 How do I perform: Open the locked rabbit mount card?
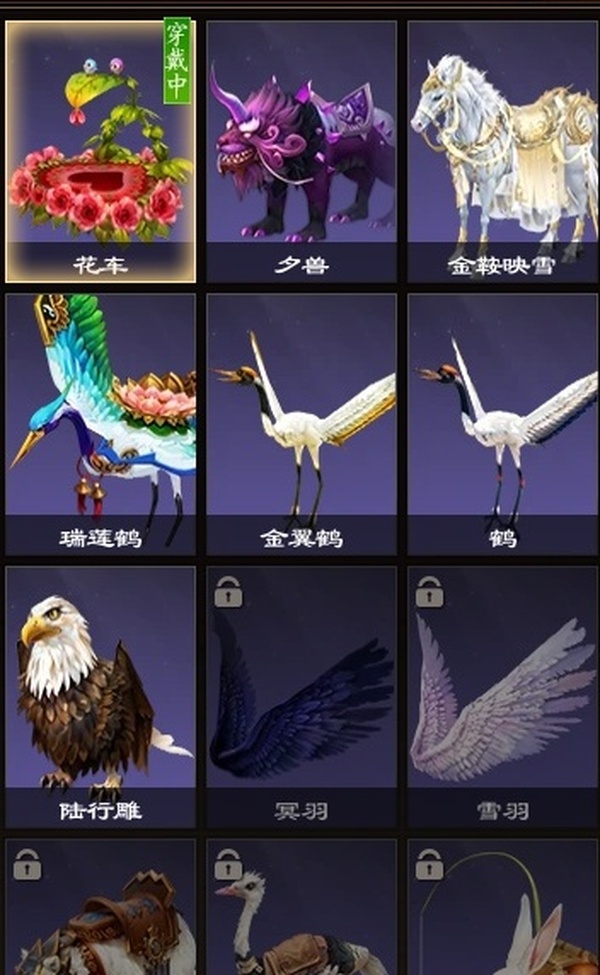(x=503, y=910)
